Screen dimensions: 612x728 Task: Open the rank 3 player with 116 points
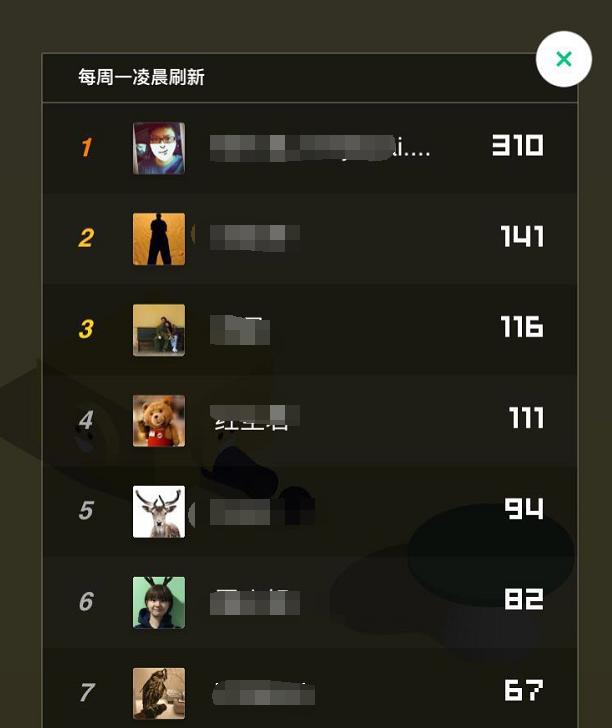(310, 329)
